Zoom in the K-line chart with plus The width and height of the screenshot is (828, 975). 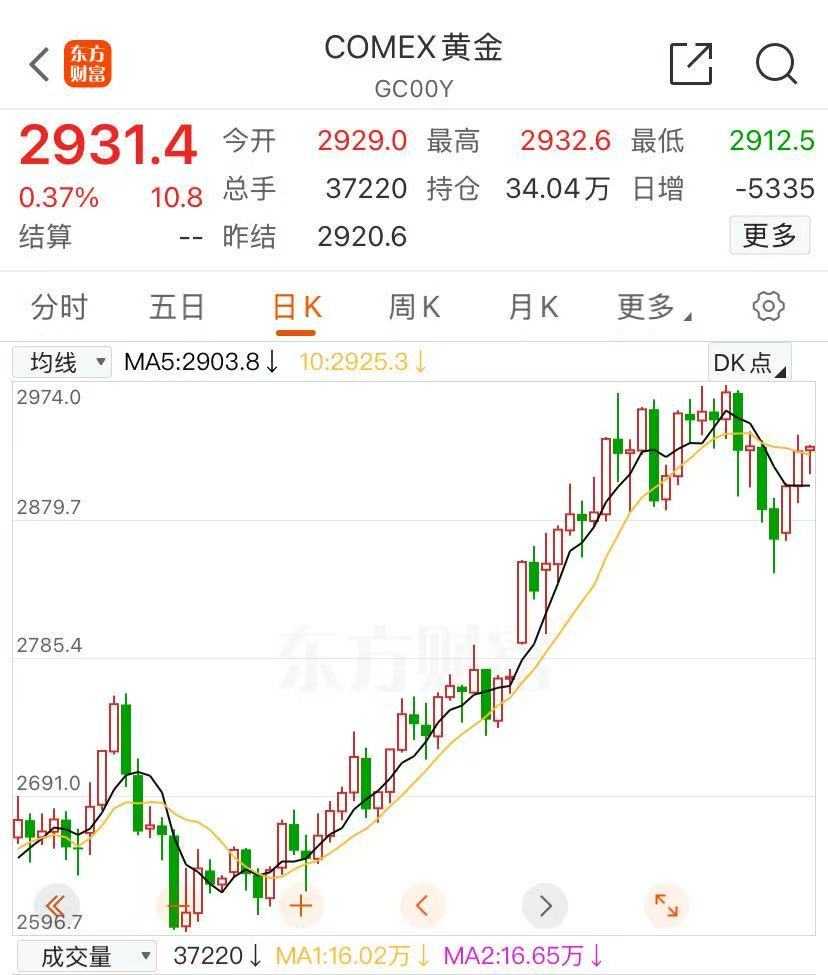[x=300, y=906]
